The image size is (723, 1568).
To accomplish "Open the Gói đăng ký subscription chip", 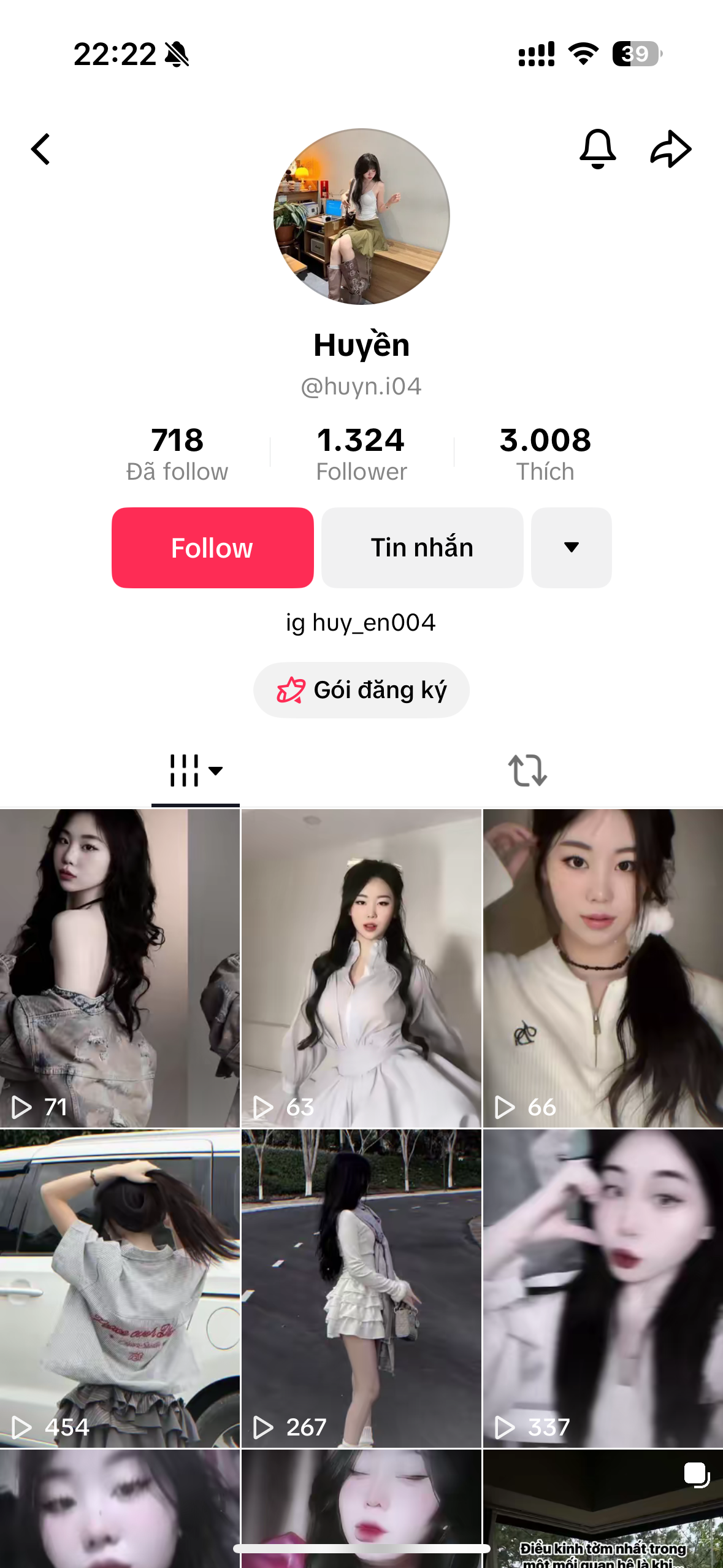I will tap(361, 690).
